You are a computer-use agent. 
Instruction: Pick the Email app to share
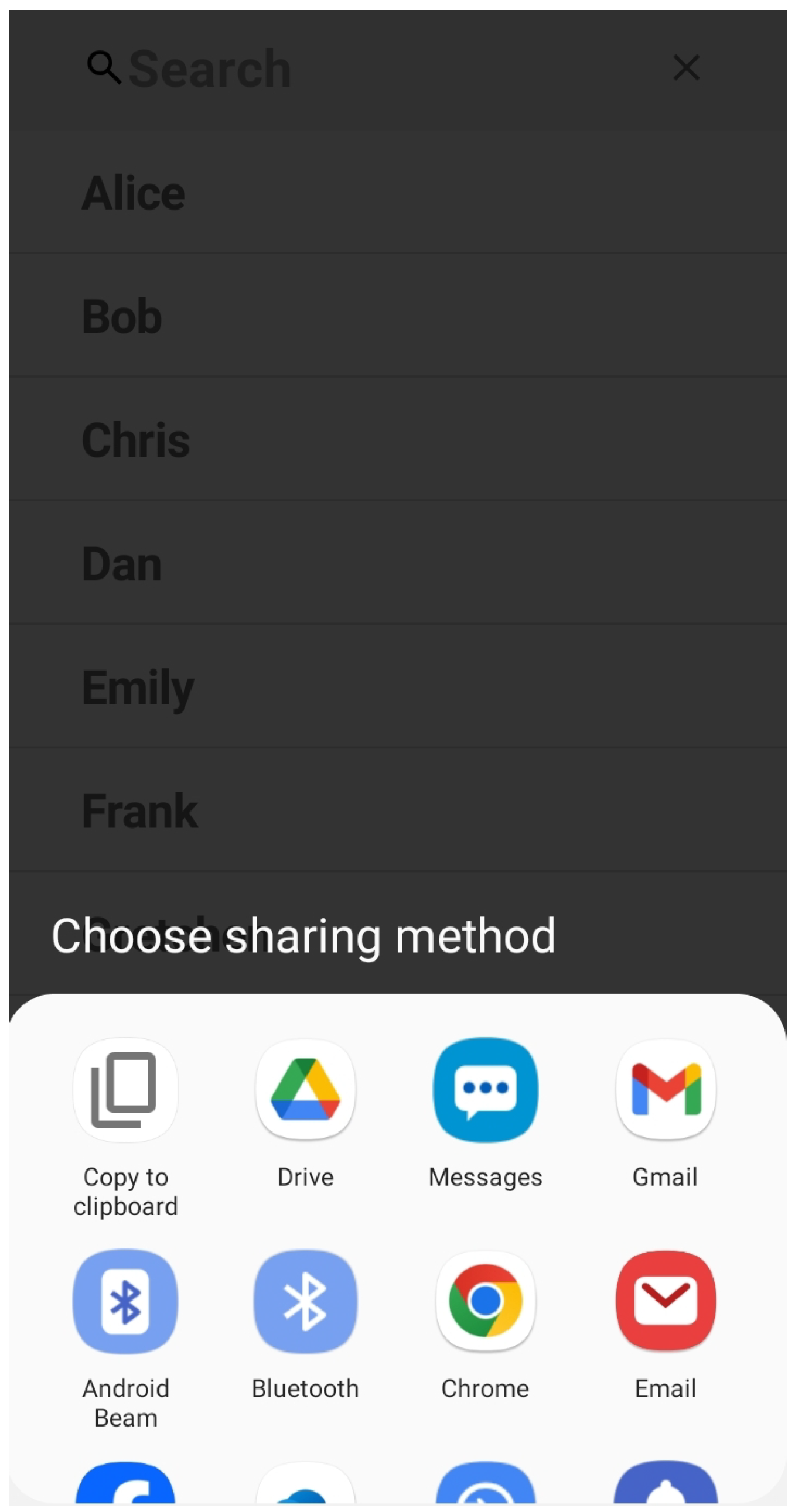pyautogui.click(x=666, y=1301)
